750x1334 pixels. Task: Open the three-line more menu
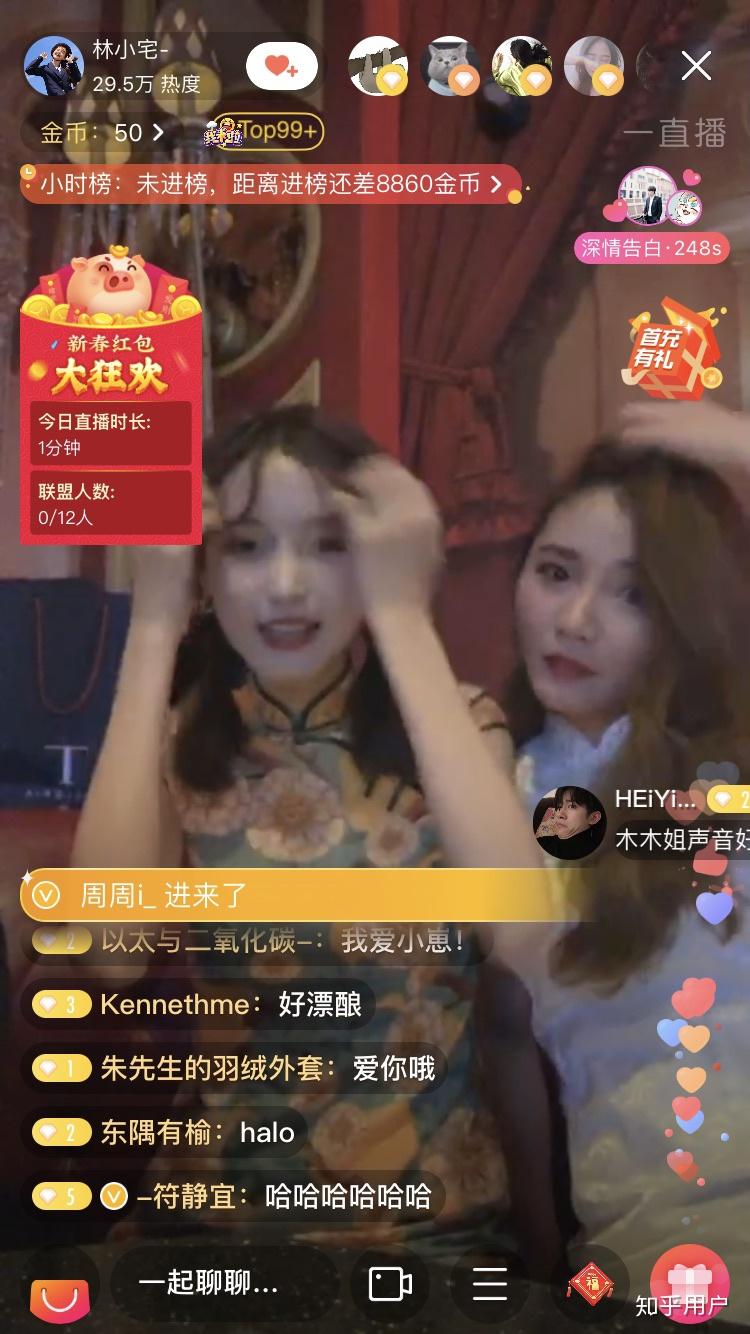click(489, 1284)
